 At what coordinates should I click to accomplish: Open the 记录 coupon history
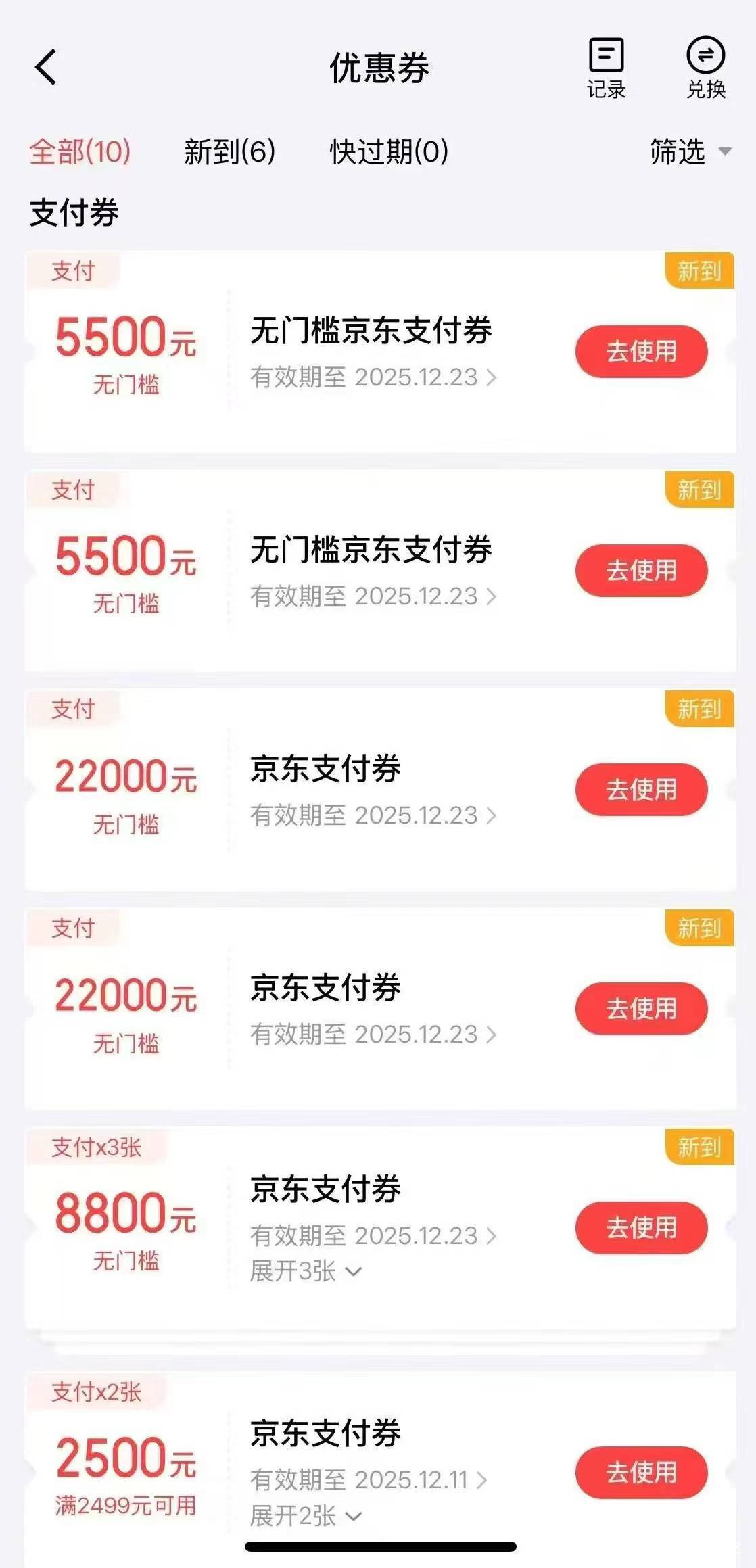(x=606, y=69)
